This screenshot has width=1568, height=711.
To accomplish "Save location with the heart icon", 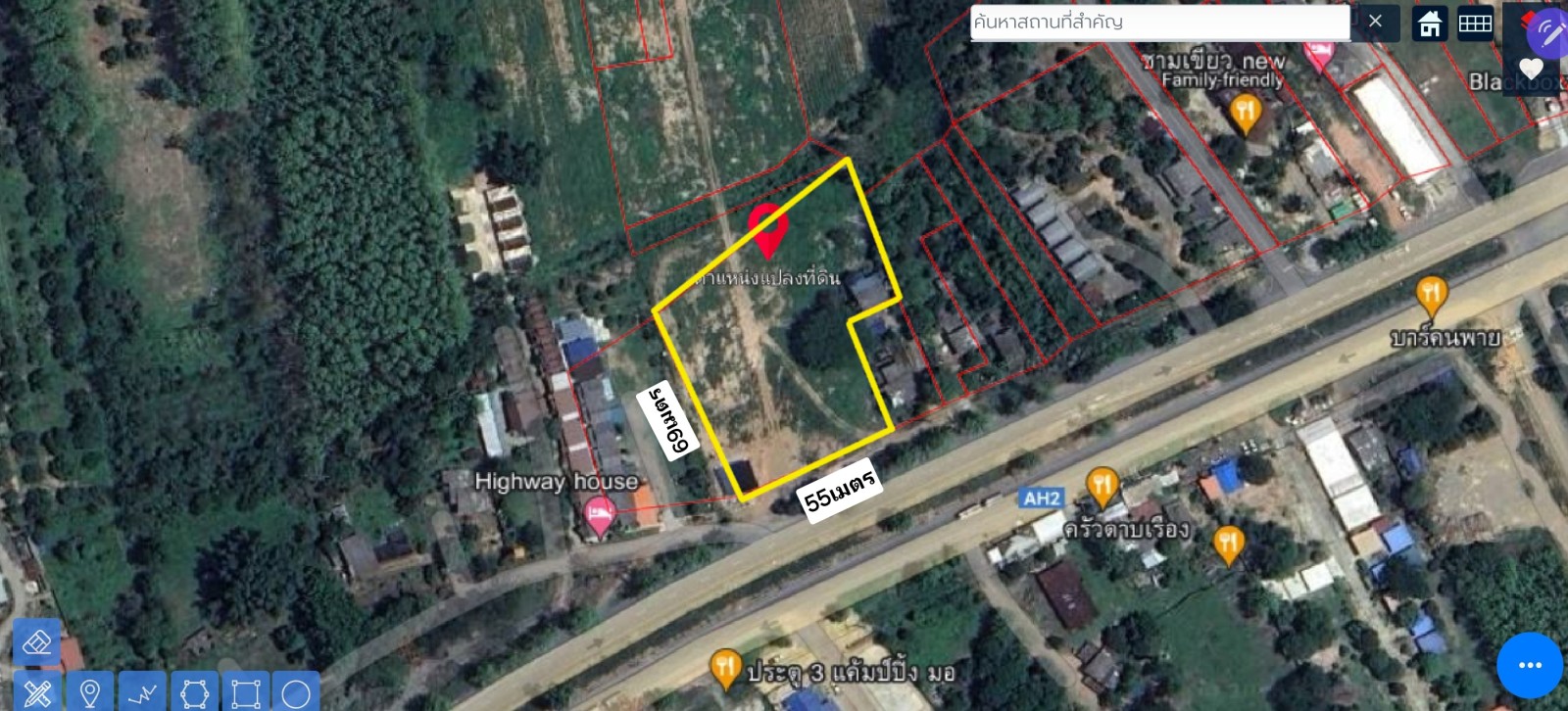I will click(x=1532, y=70).
